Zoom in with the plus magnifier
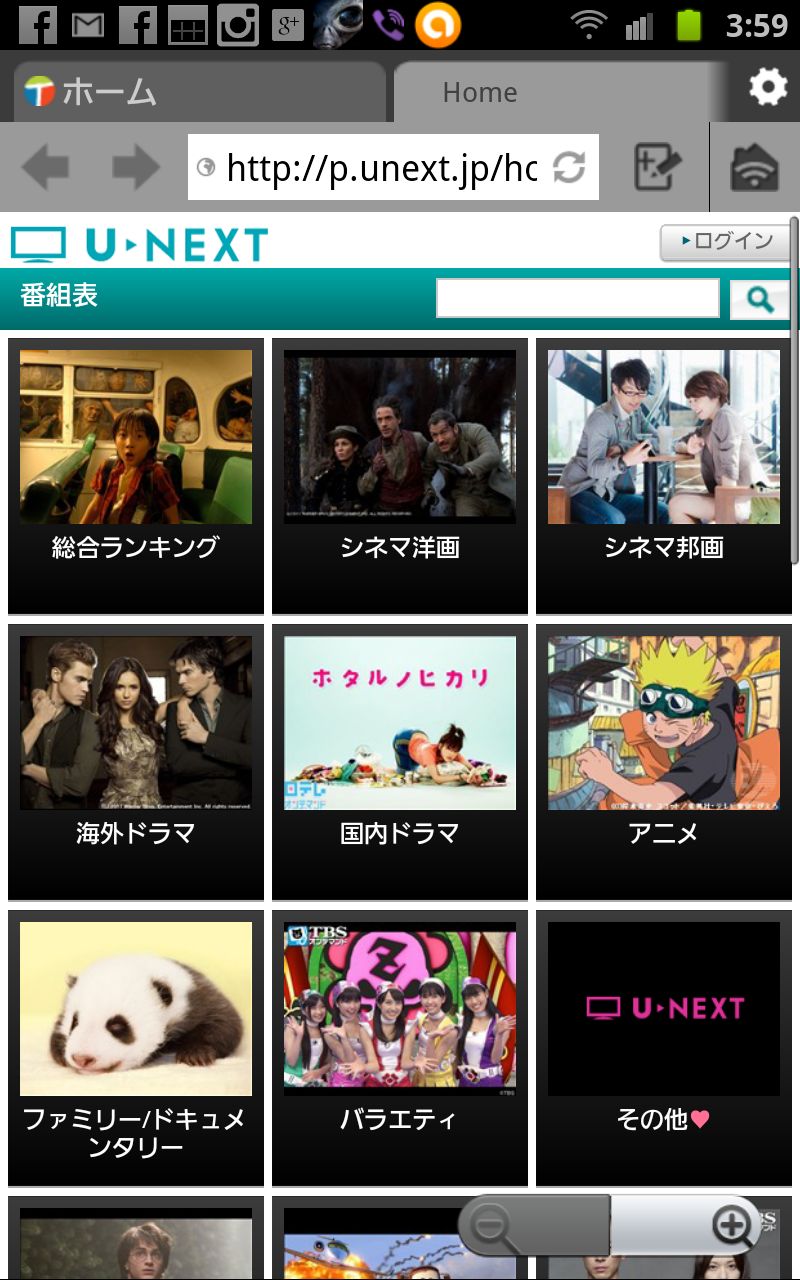The image size is (800, 1280). pyautogui.click(x=732, y=1225)
